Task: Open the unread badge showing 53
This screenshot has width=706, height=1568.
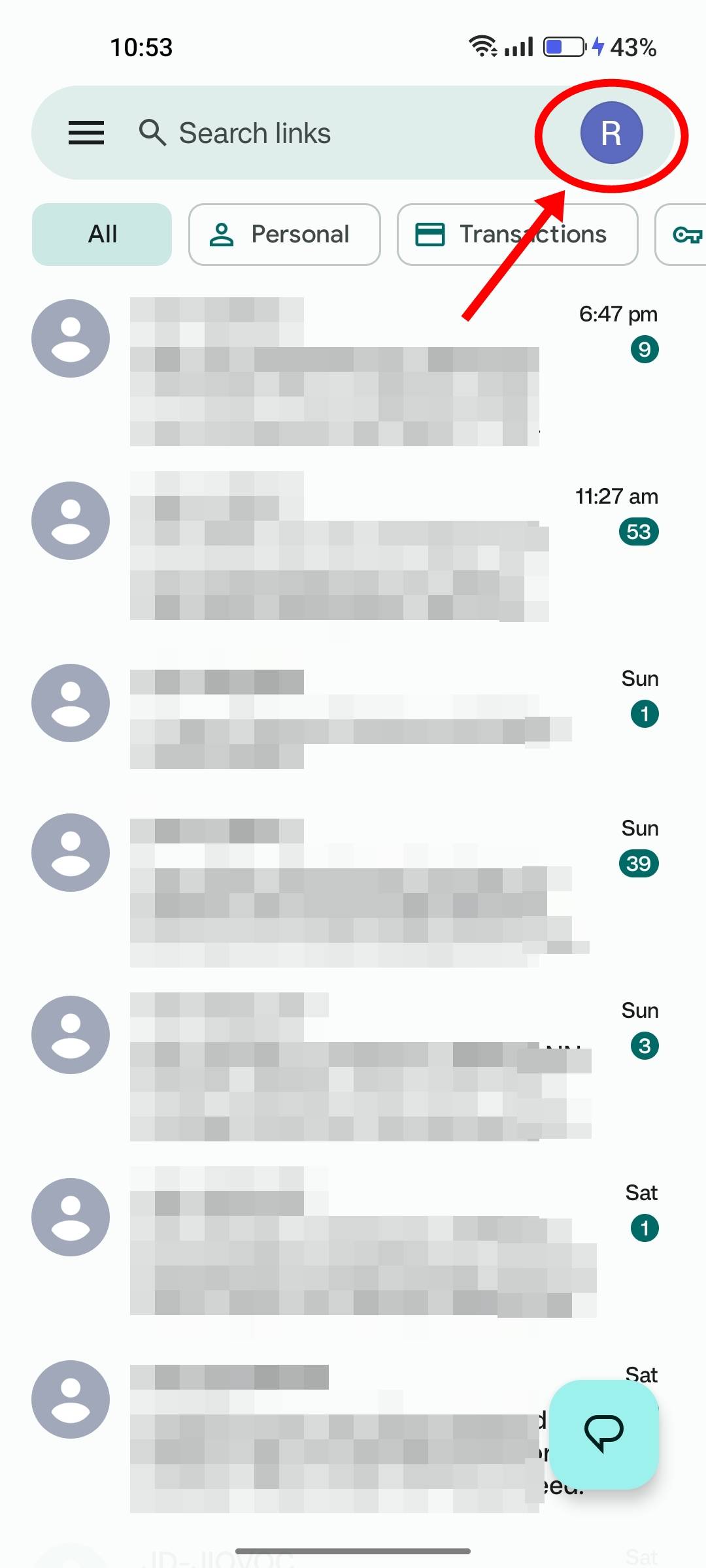Action: pos(637,531)
